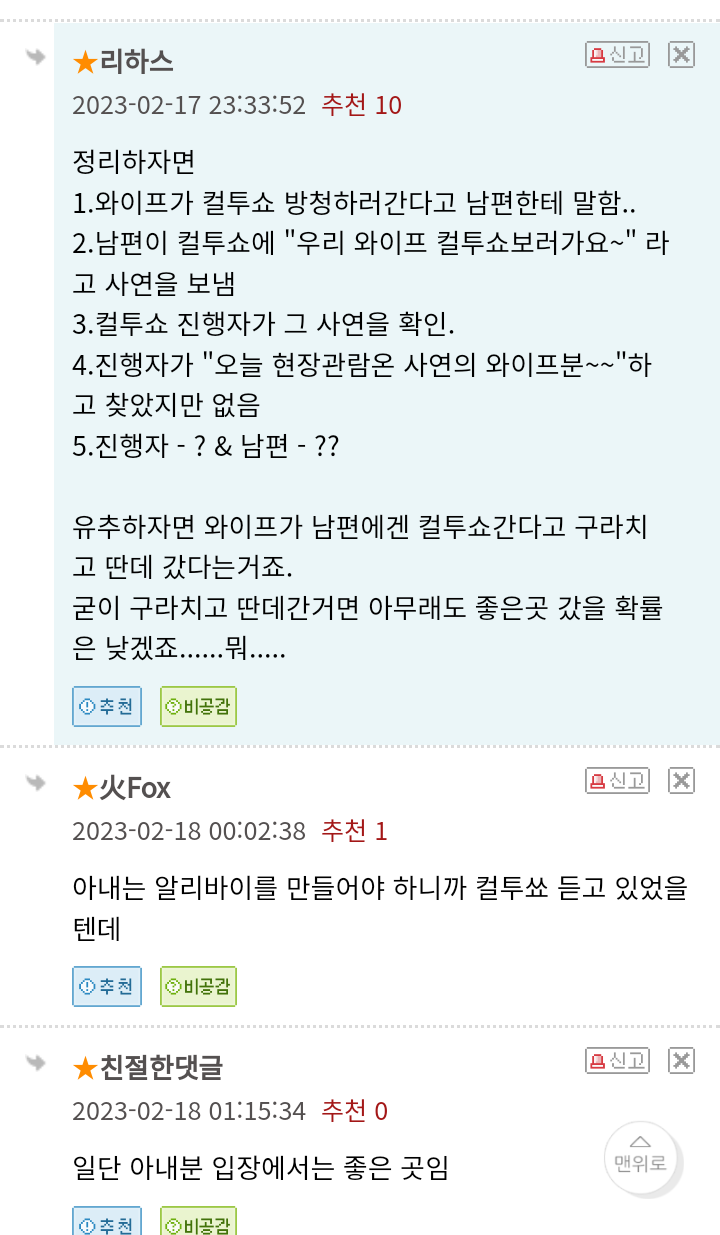Dismiss 火Fox's comment with the X
The height and width of the screenshot is (1235, 720).
681,780
